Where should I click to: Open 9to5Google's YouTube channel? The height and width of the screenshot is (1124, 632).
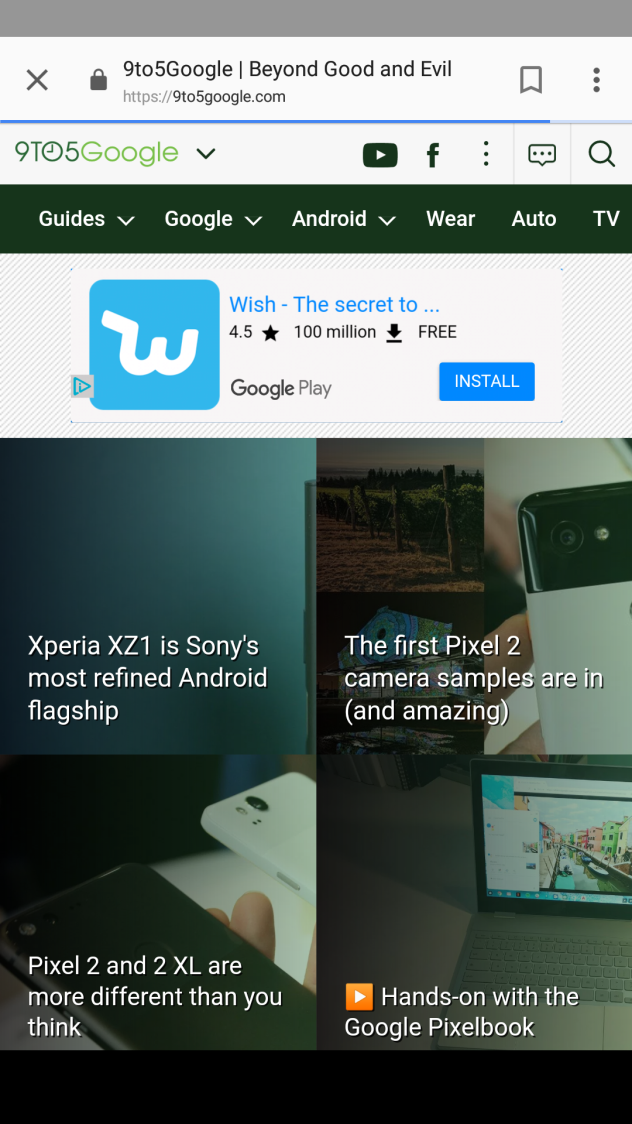(x=380, y=155)
